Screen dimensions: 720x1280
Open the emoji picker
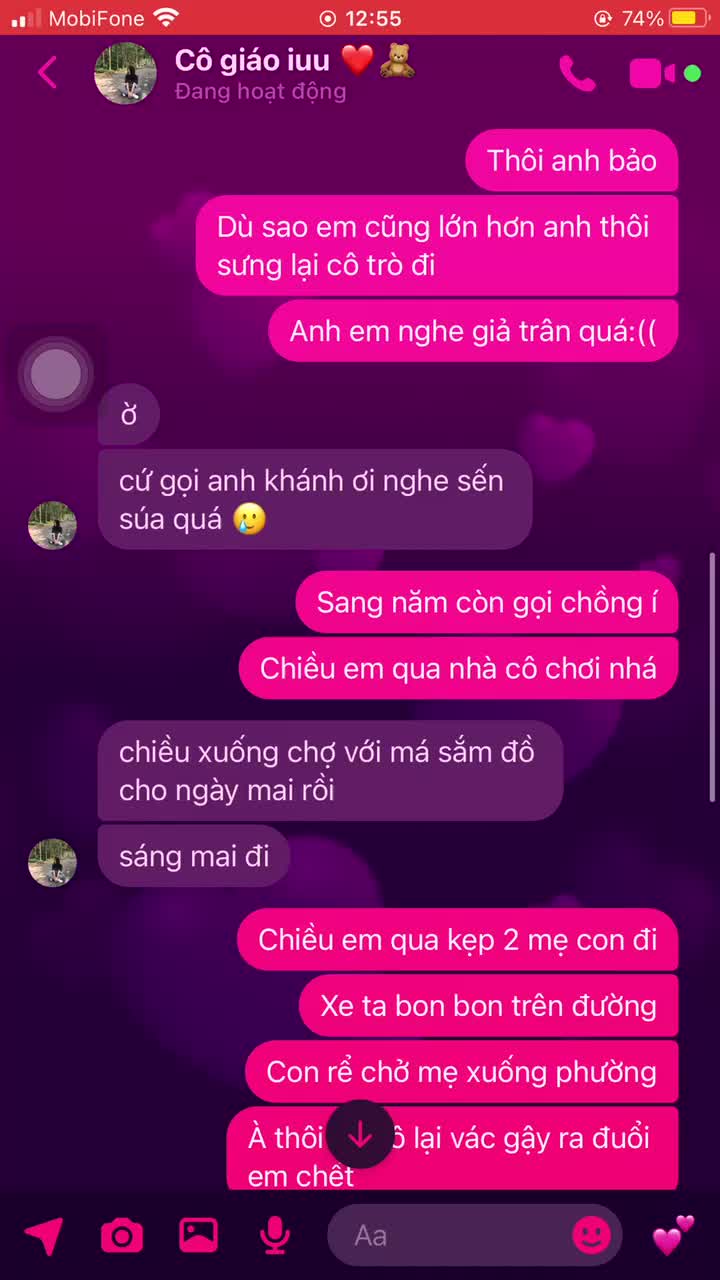[592, 1236]
